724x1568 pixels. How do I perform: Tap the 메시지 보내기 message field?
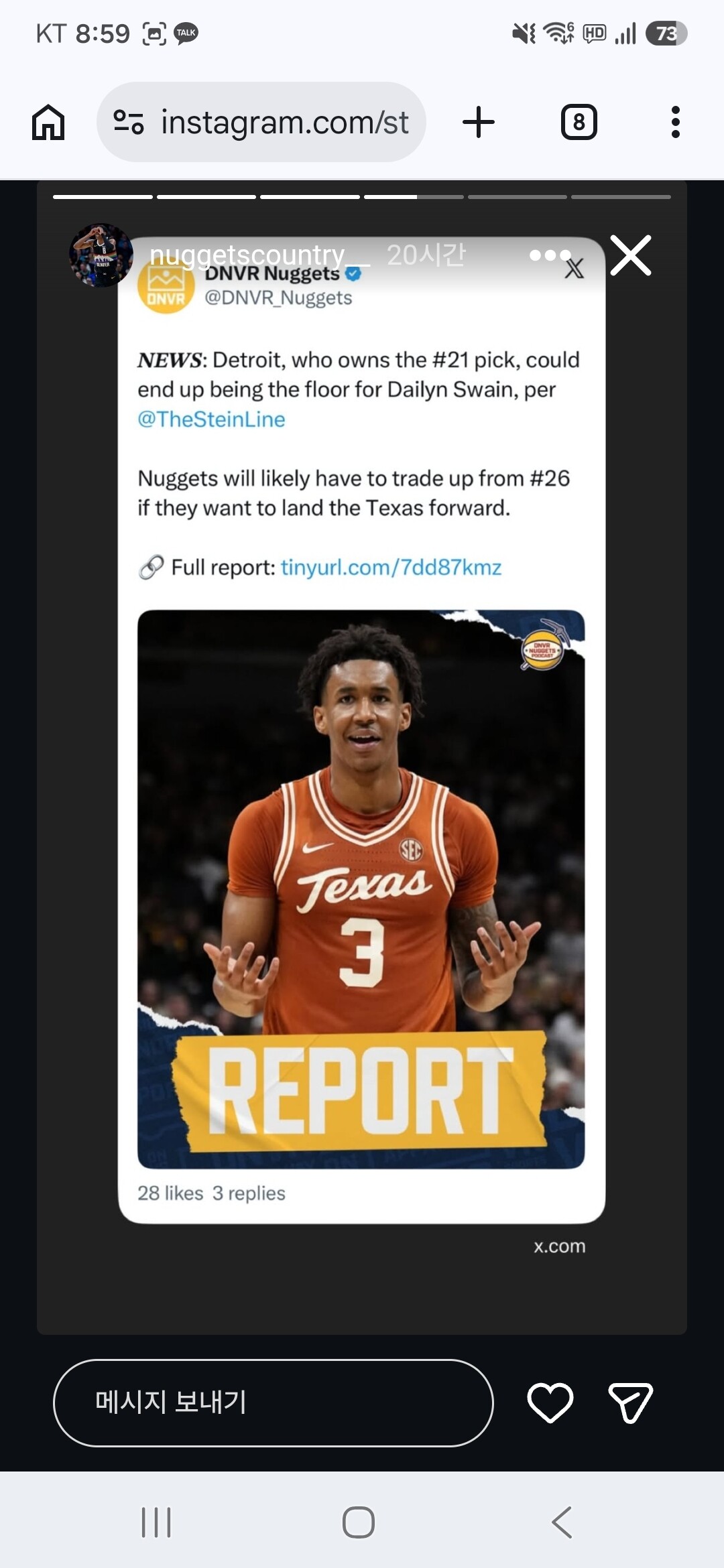click(x=274, y=1402)
